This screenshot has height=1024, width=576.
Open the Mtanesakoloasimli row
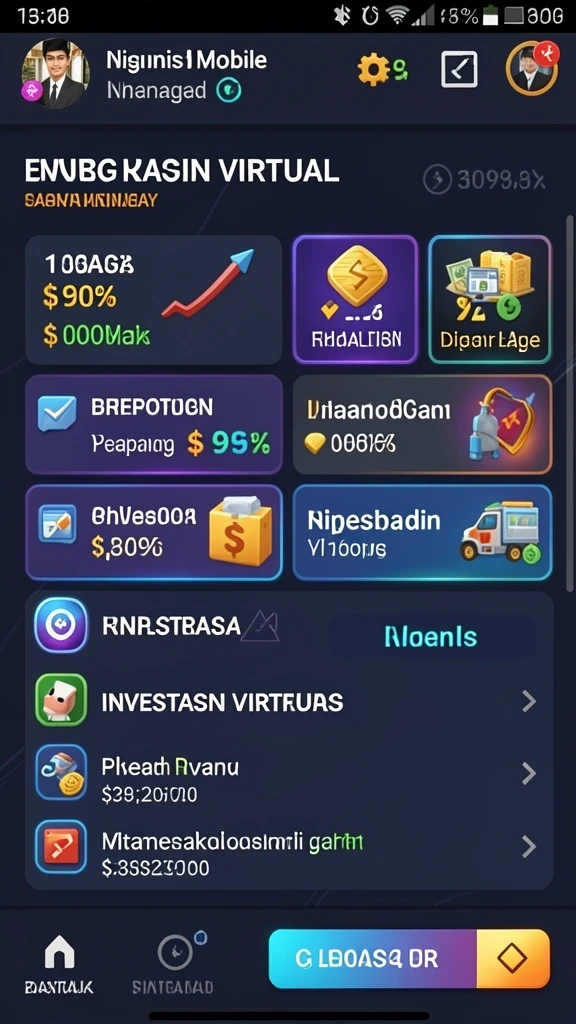(289, 848)
